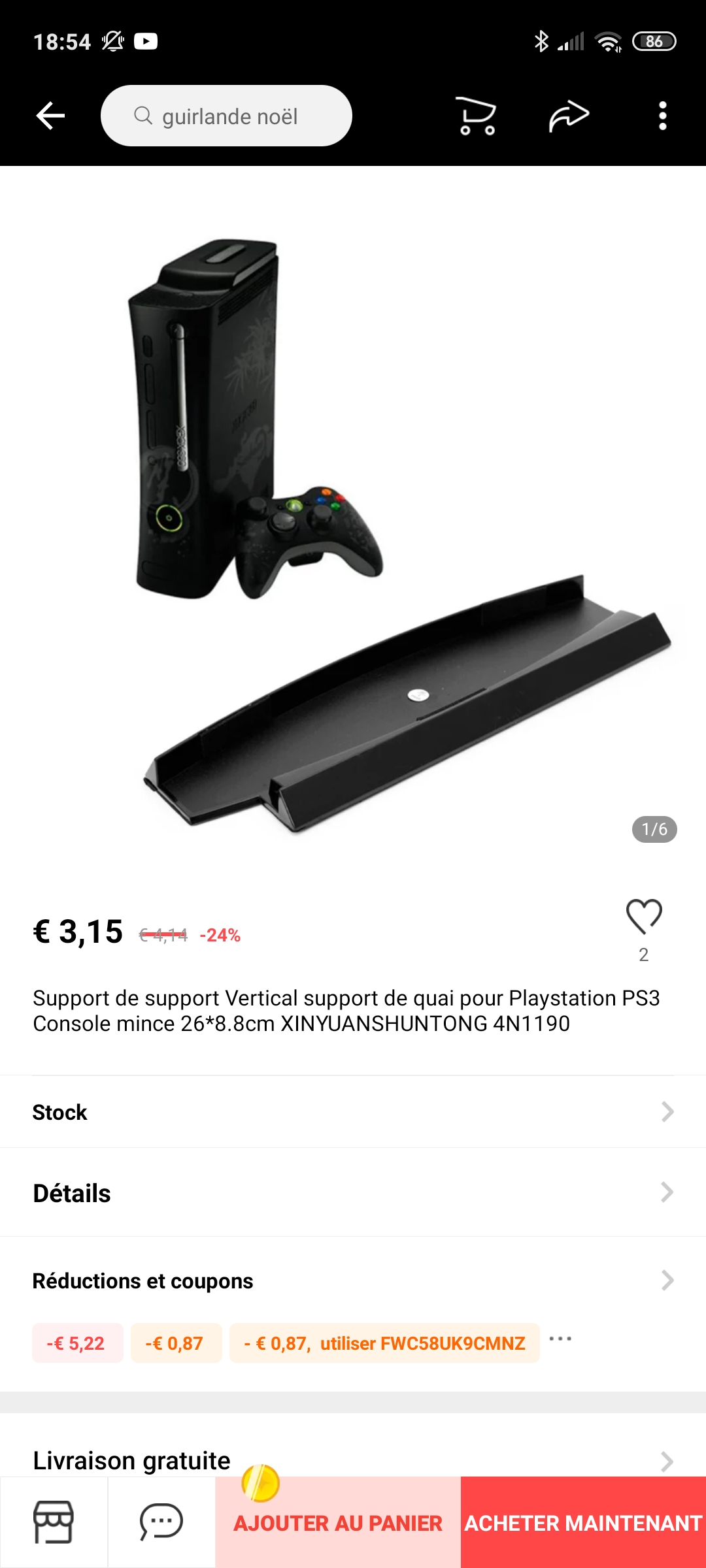Tap ACHETER MAINTENANT button
Image resolution: width=706 pixels, height=1568 pixels.
point(583,1524)
